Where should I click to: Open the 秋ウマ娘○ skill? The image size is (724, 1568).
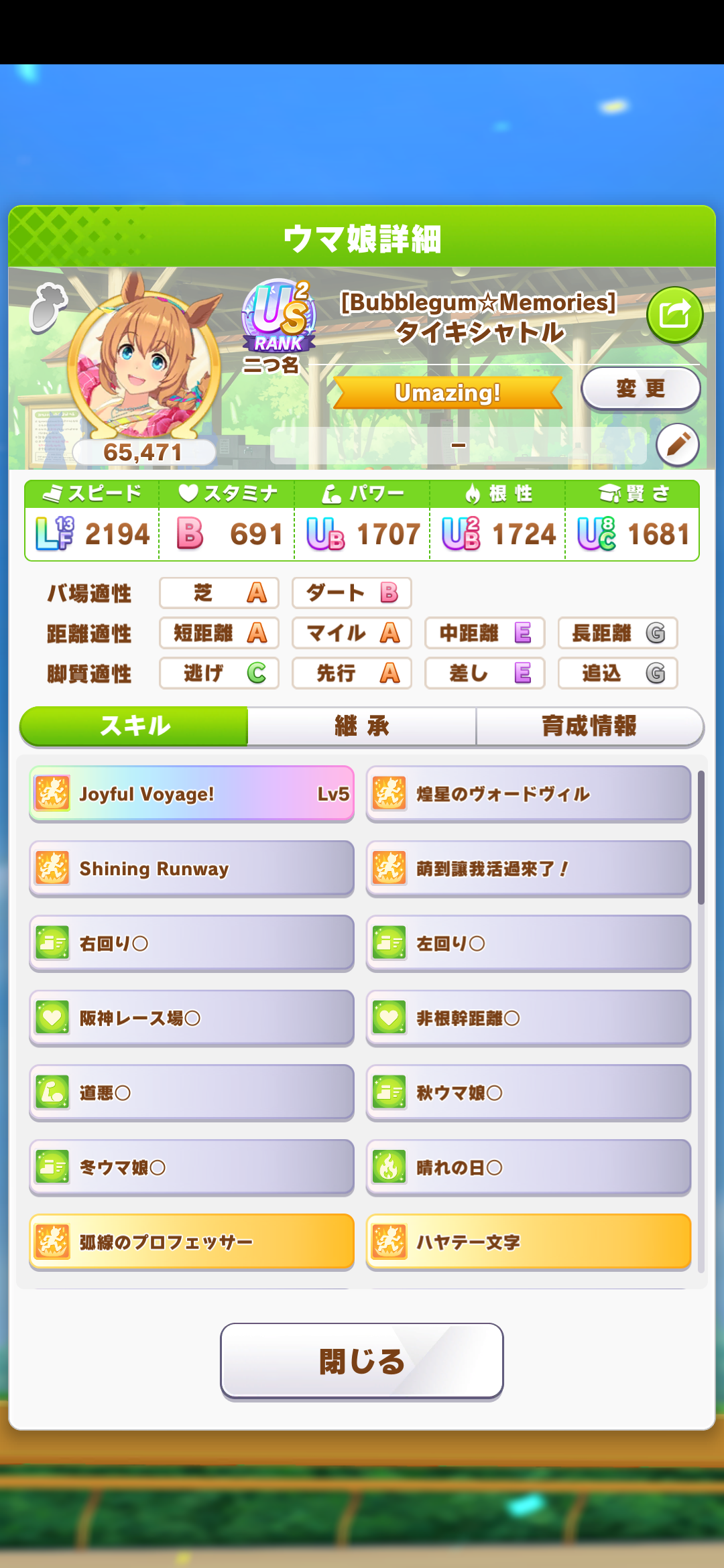[x=528, y=1093]
